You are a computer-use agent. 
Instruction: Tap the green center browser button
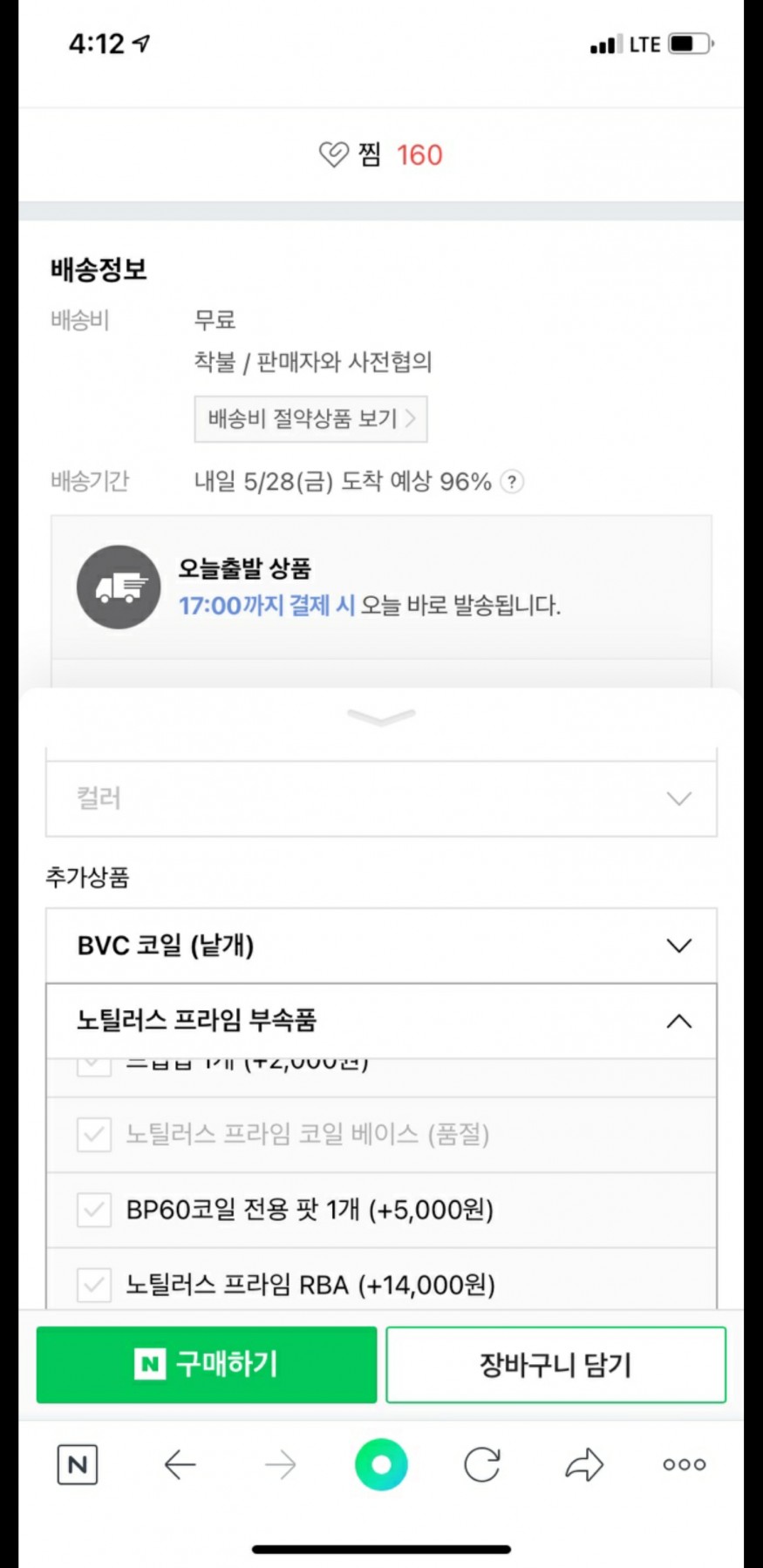pos(381,1464)
